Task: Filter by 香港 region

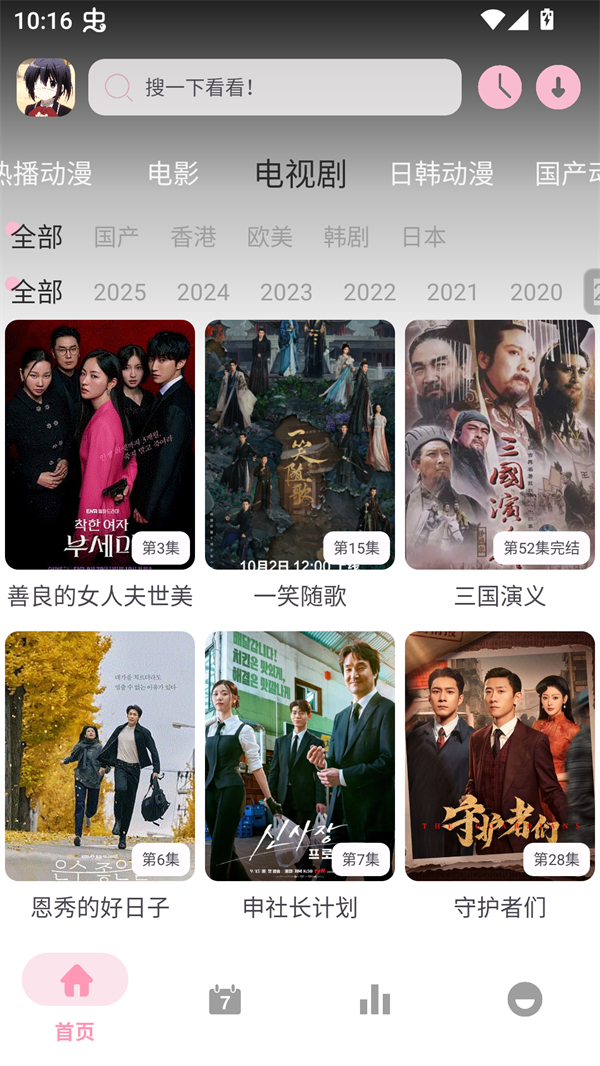Action: click(x=193, y=237)
